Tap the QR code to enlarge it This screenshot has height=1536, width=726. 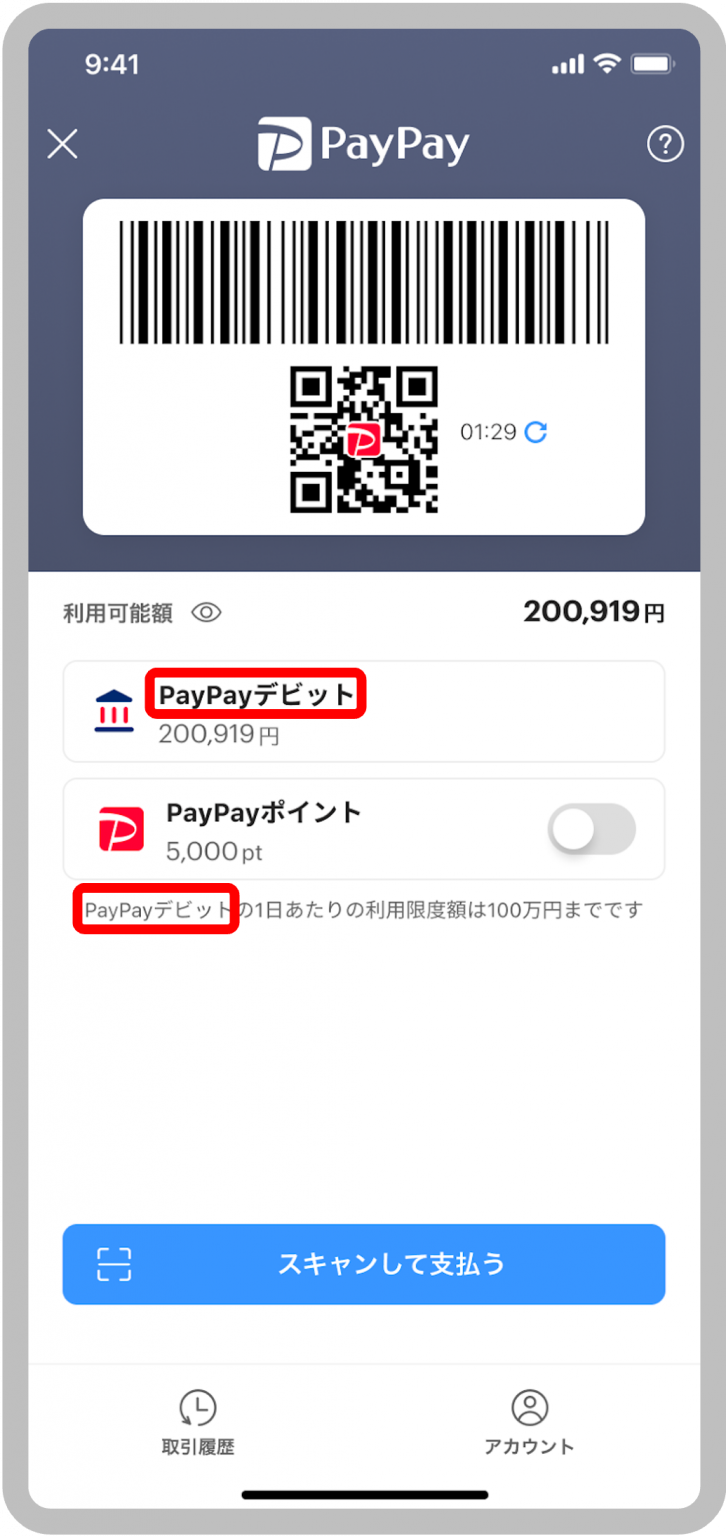pos(363,437)
